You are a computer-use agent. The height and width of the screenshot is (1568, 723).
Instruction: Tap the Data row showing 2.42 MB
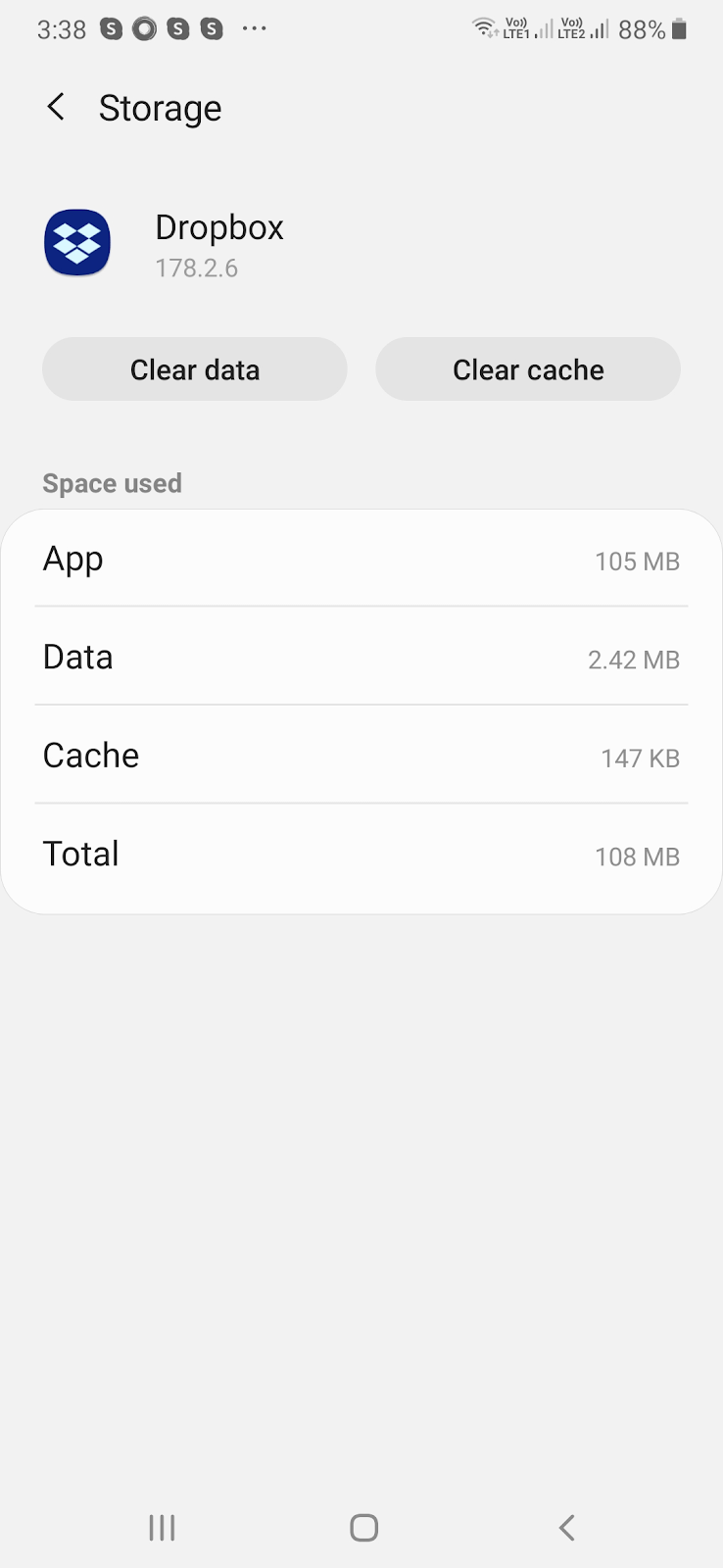[361, 657]
